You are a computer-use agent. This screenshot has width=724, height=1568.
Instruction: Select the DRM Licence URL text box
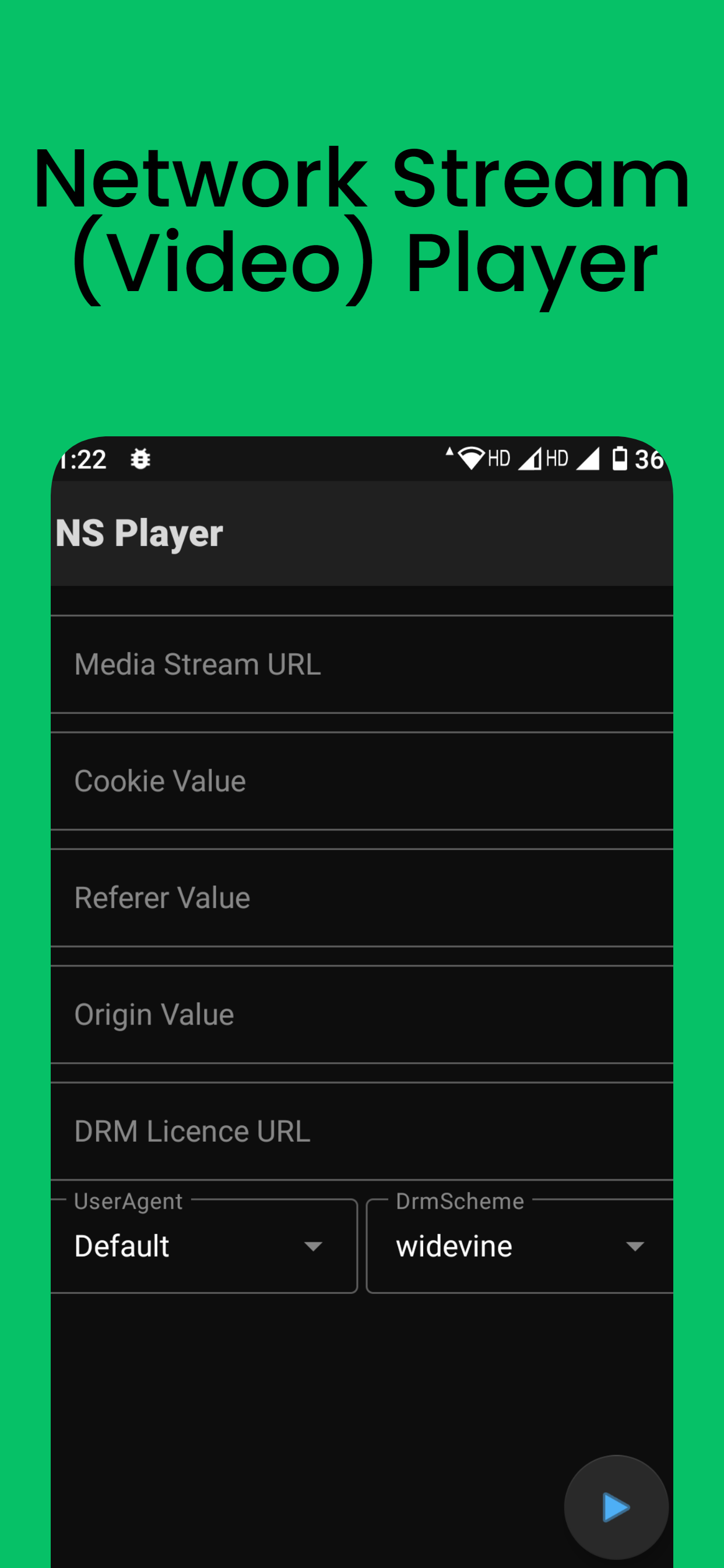pyautogui.click(x=362, y=1131)
